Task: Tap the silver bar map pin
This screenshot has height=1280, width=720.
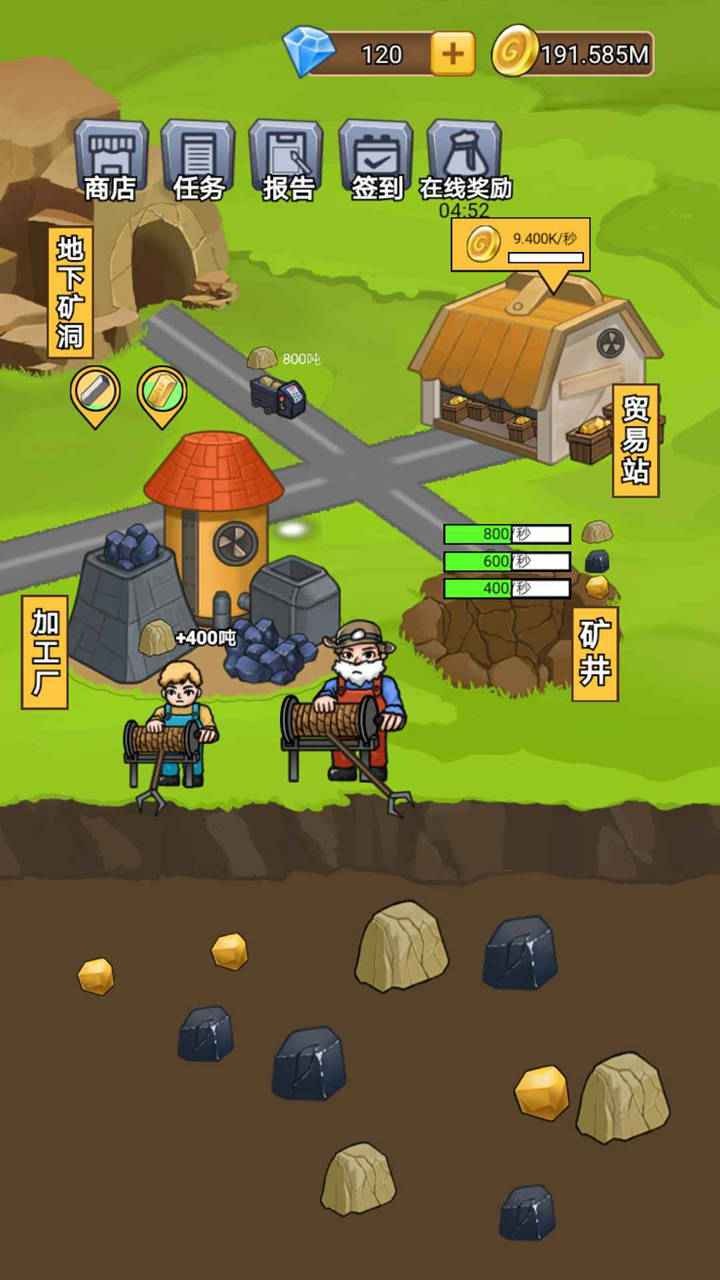Action: [95, 393]
